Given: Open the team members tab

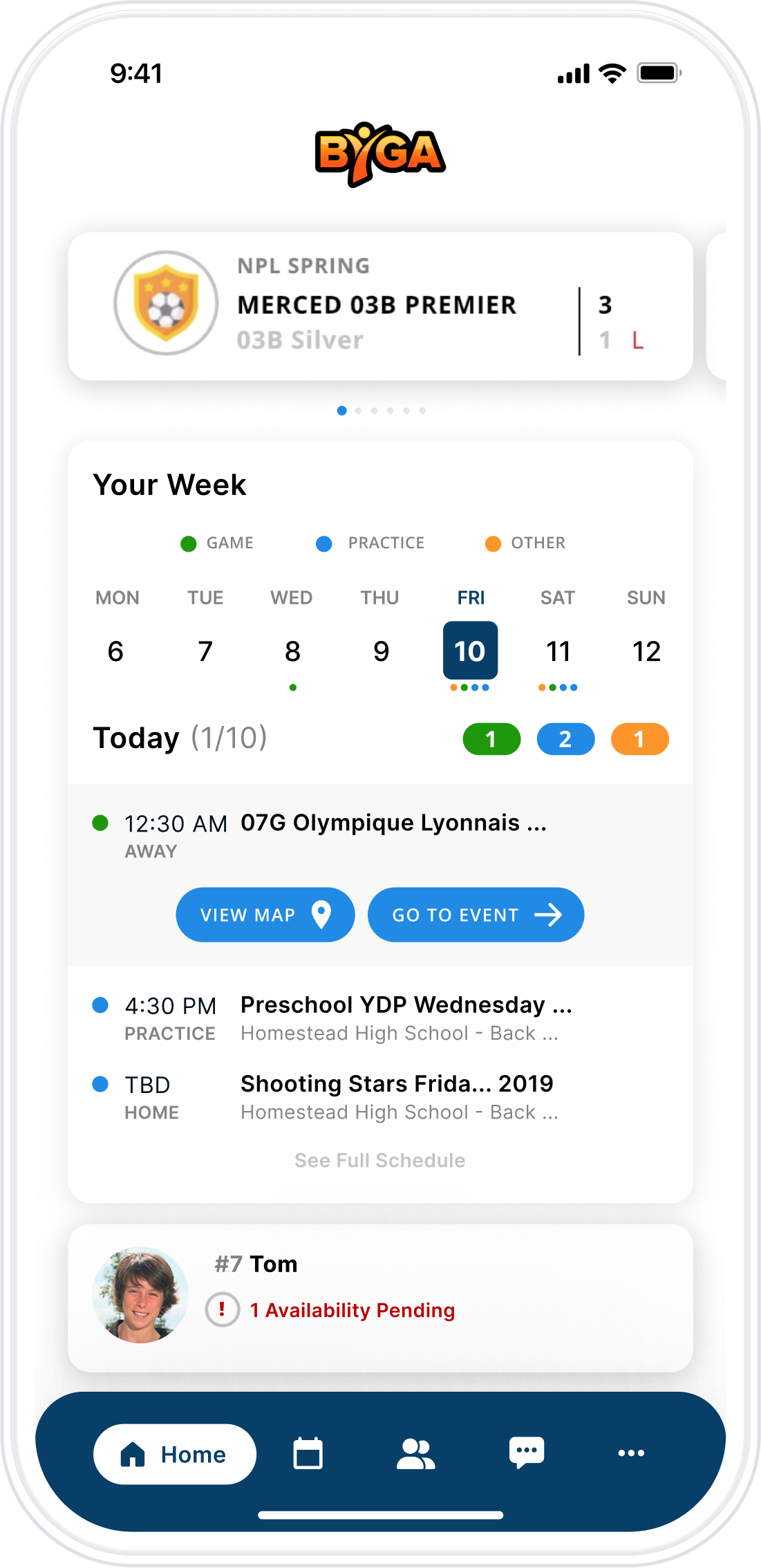Looking at the screenshot, I should pyautogui.click(x=415, y=1453).
